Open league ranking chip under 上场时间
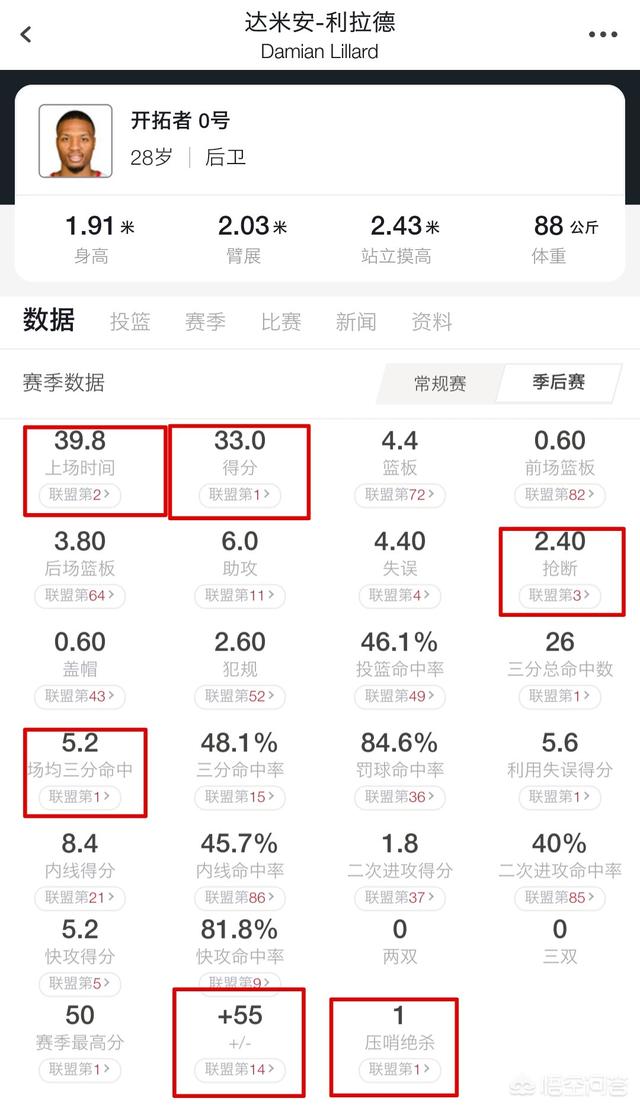The width and height of the screenshot is (640, 1108). (x=80, y=495)
